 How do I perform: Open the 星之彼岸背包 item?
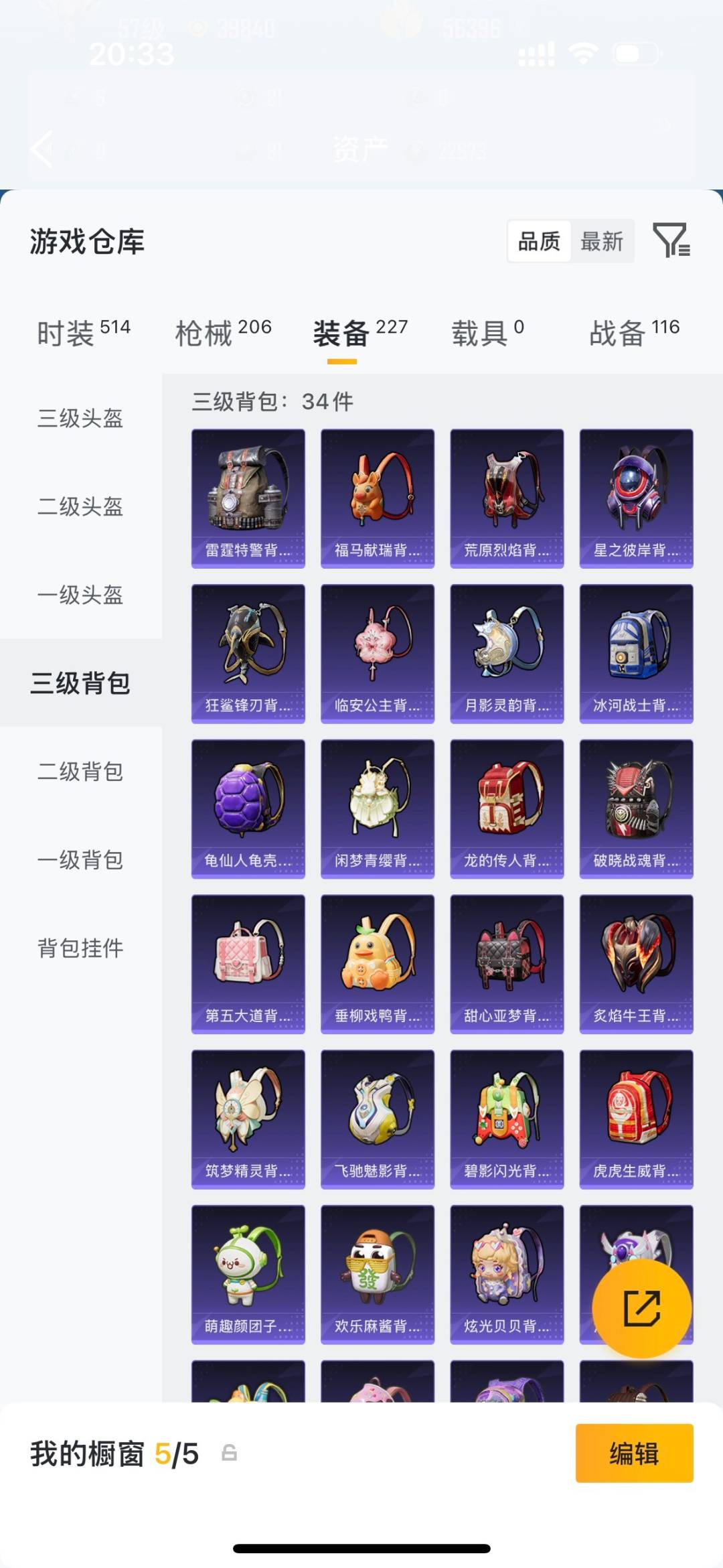(x=636, y=496)
